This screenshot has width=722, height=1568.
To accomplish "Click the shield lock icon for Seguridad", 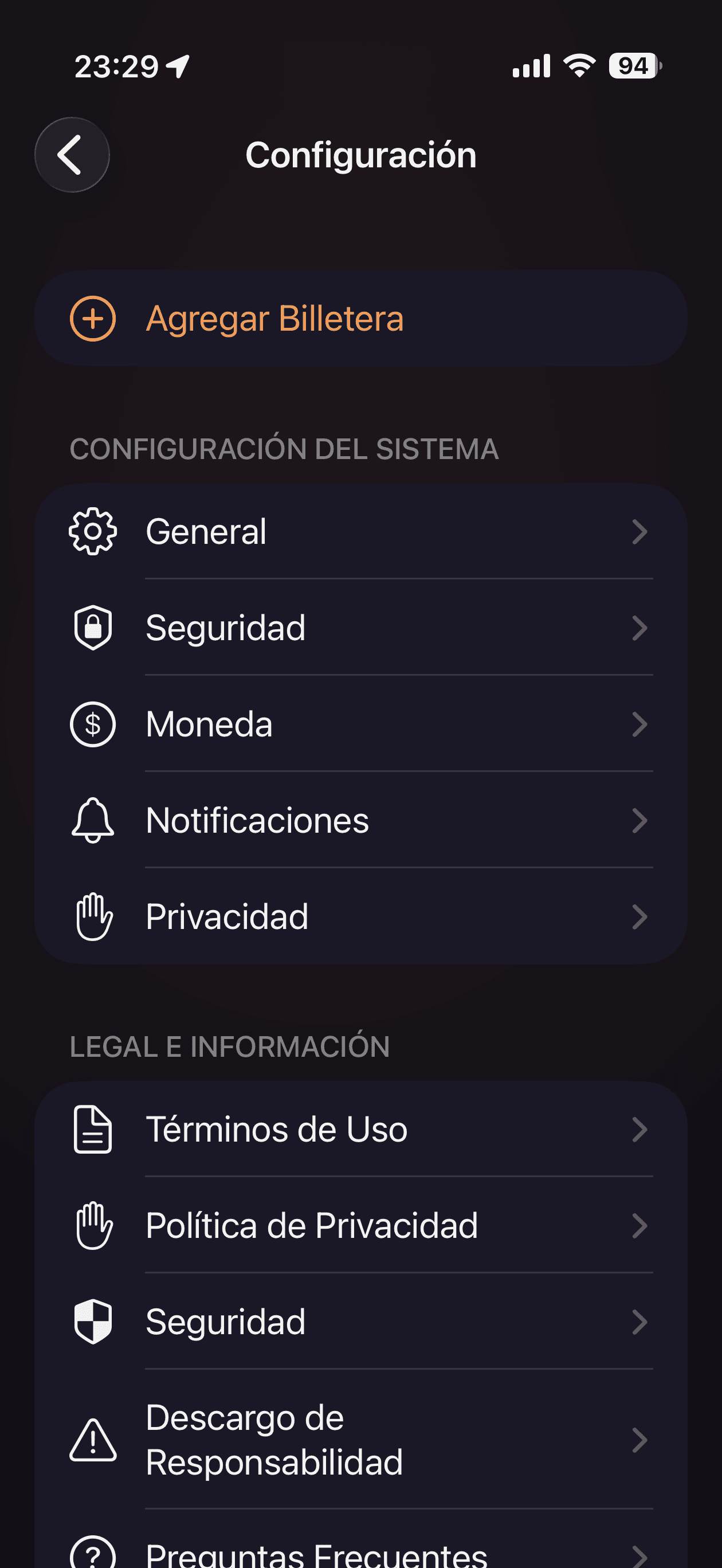I will coord(93,628).
